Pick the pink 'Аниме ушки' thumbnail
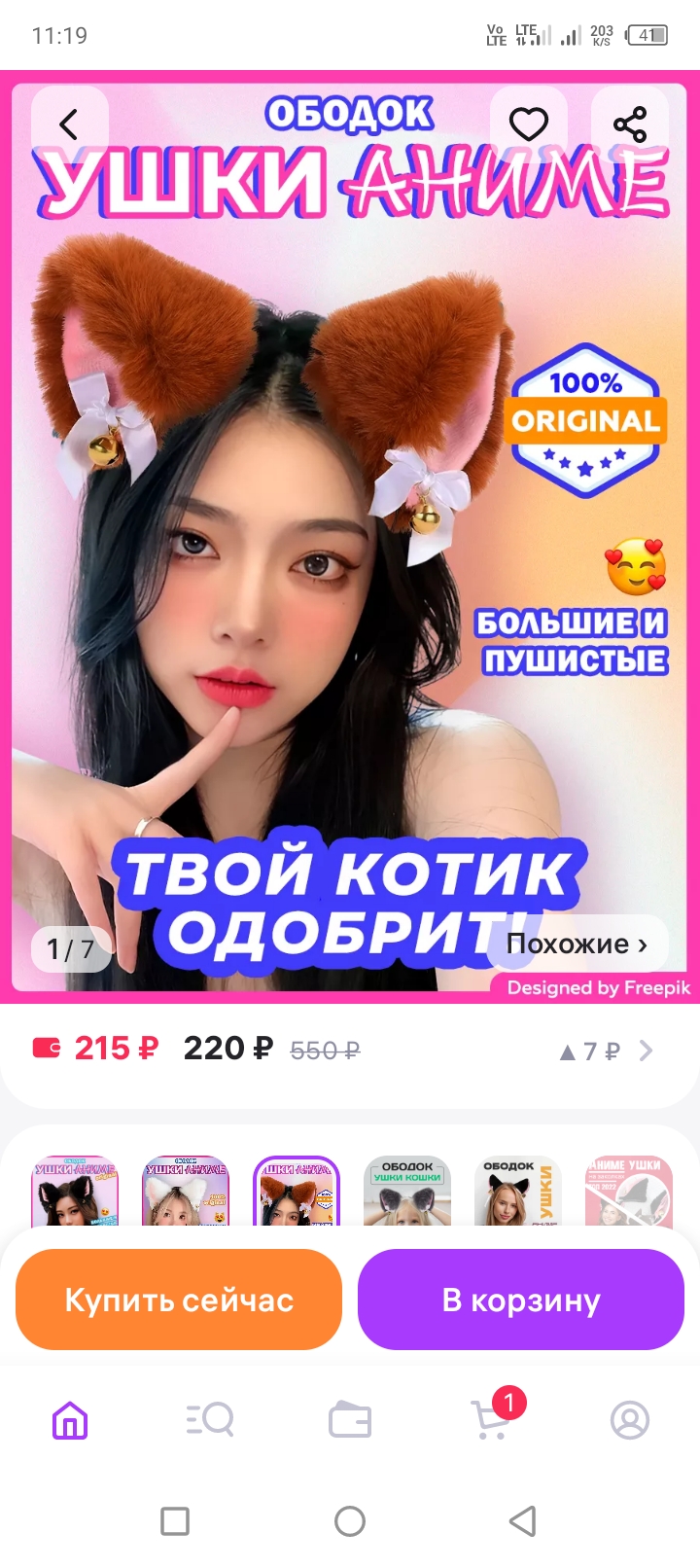The image size is (700, 1568). [x=629, y=1192]
